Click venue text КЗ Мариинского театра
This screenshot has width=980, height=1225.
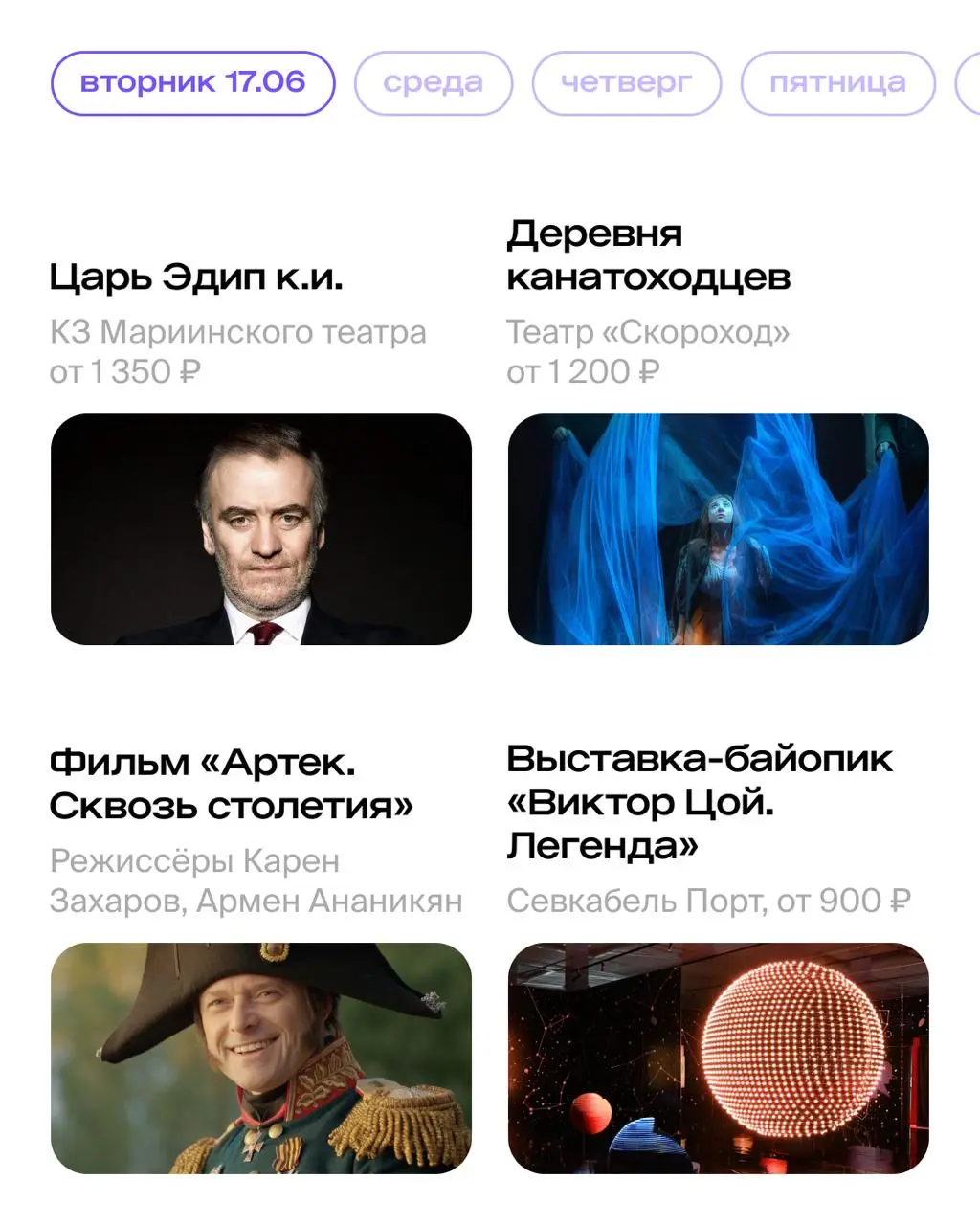coord(239,331)
